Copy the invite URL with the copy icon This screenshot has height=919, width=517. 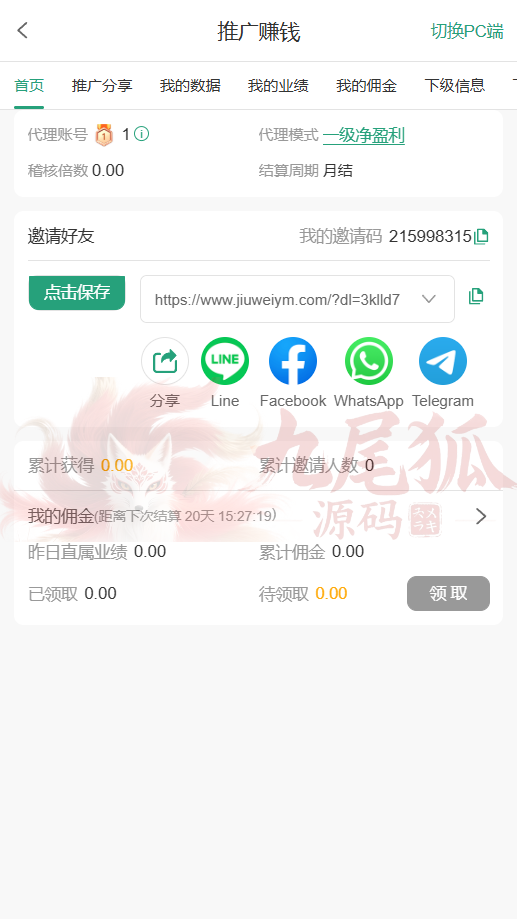point(476,297)
